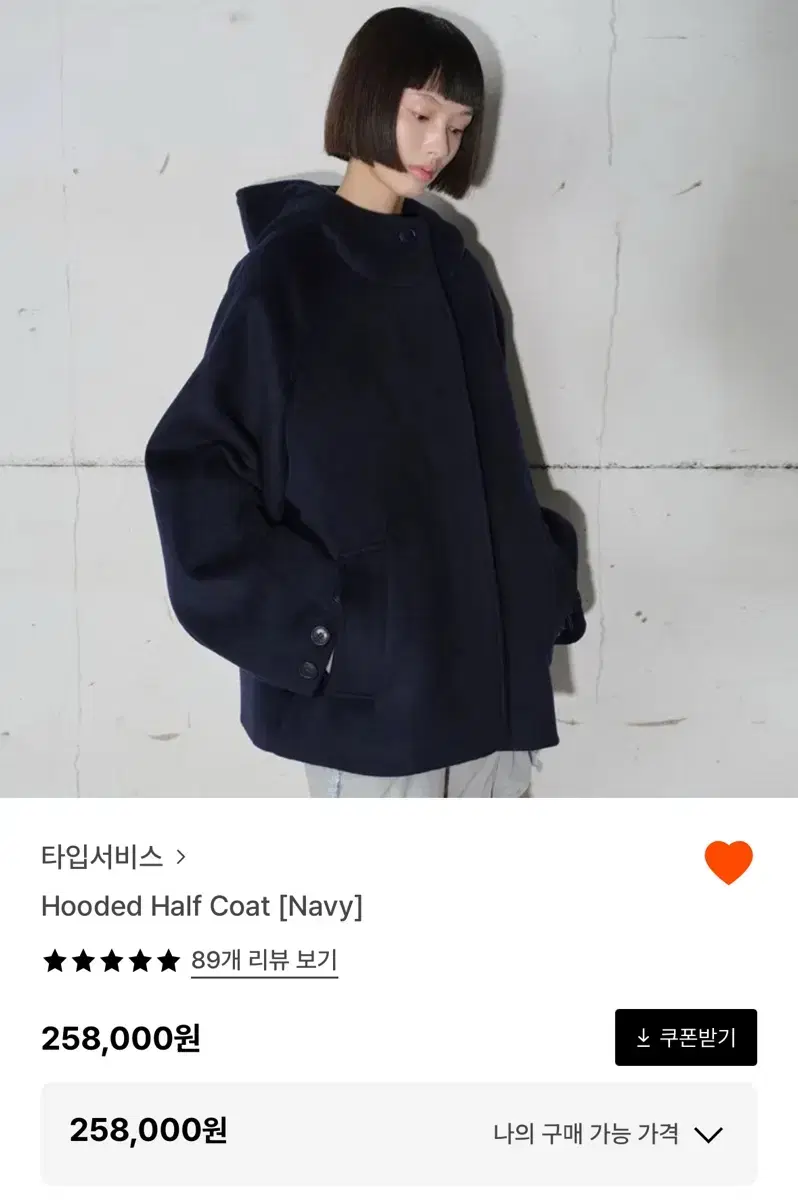Screen dimensions: 798x1200
Task: Click the bold 258,000원 price above the coupon button
Action: point(120,1037)
